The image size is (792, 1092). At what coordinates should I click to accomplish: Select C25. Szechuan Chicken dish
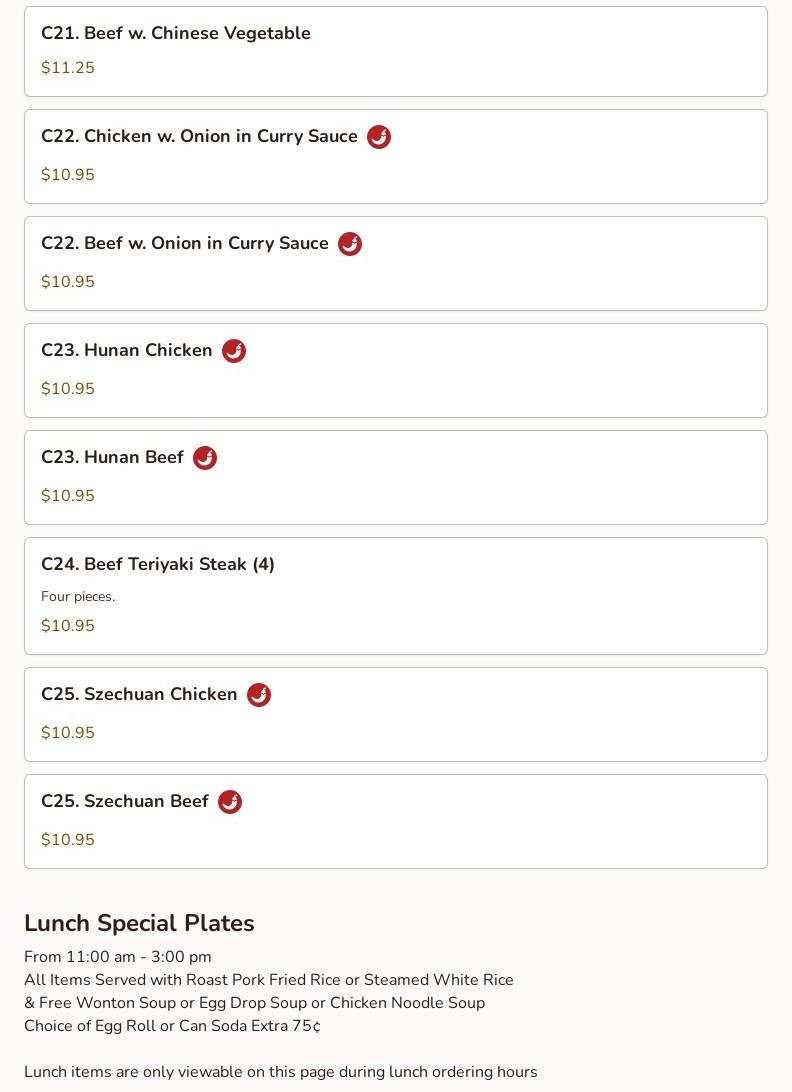pos(395,714)
